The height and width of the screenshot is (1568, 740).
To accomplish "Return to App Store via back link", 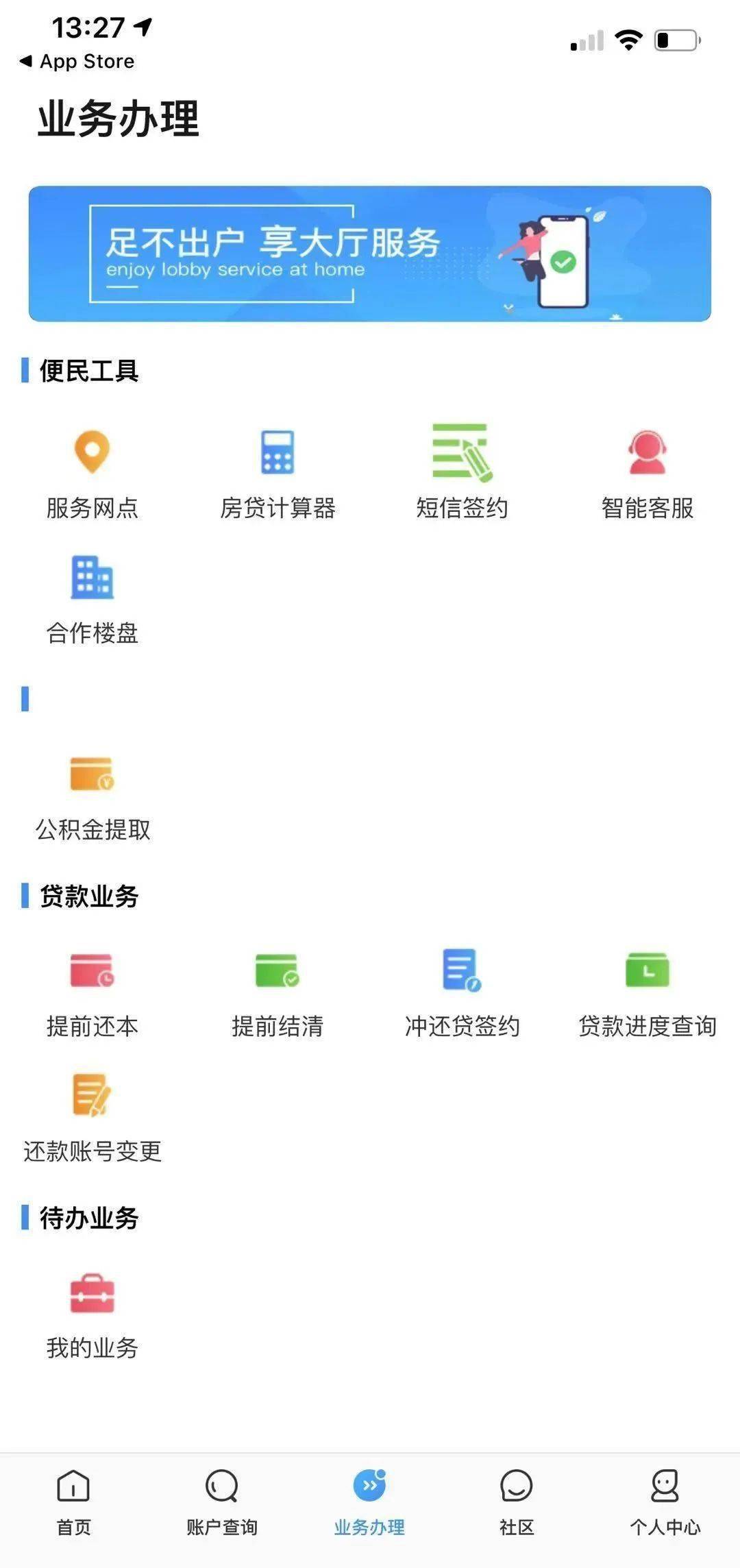I will (x=77, y=61).
